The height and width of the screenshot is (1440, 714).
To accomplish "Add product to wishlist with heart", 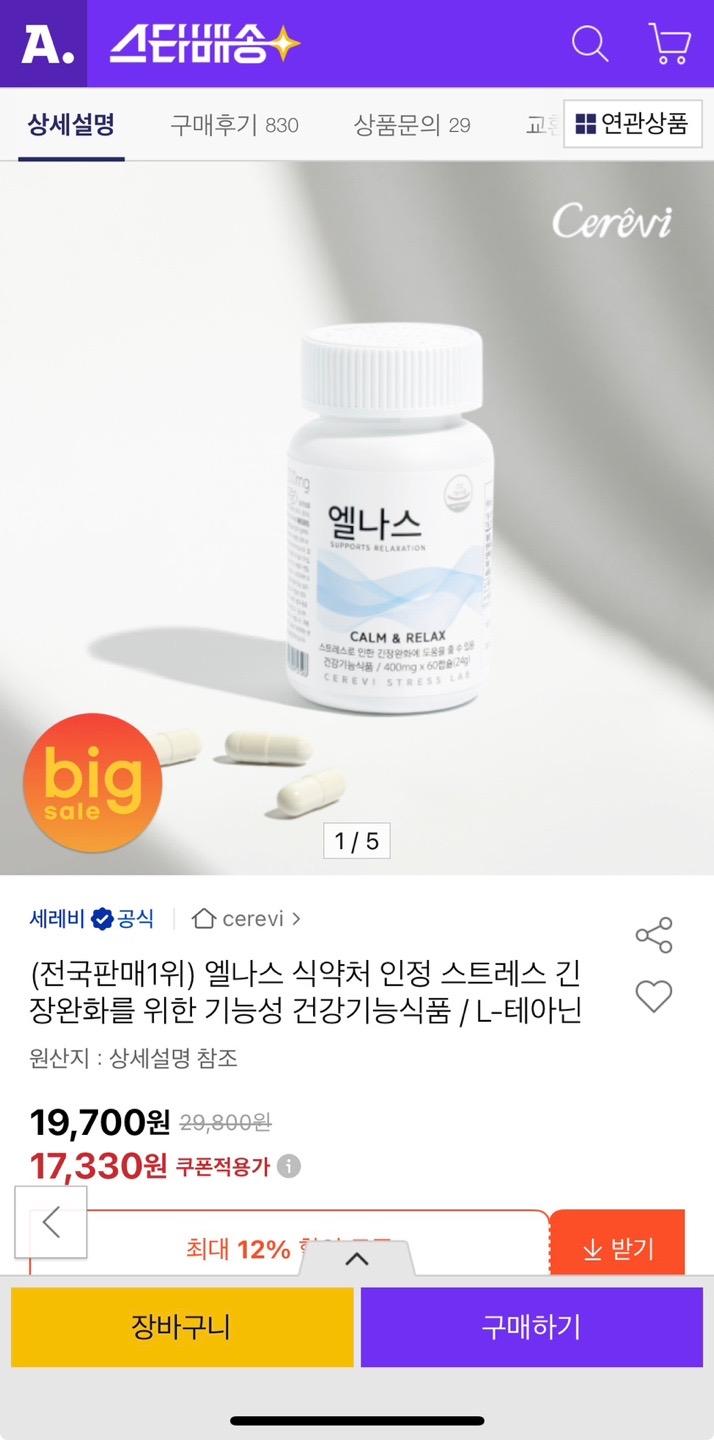I will coord(654,996).
